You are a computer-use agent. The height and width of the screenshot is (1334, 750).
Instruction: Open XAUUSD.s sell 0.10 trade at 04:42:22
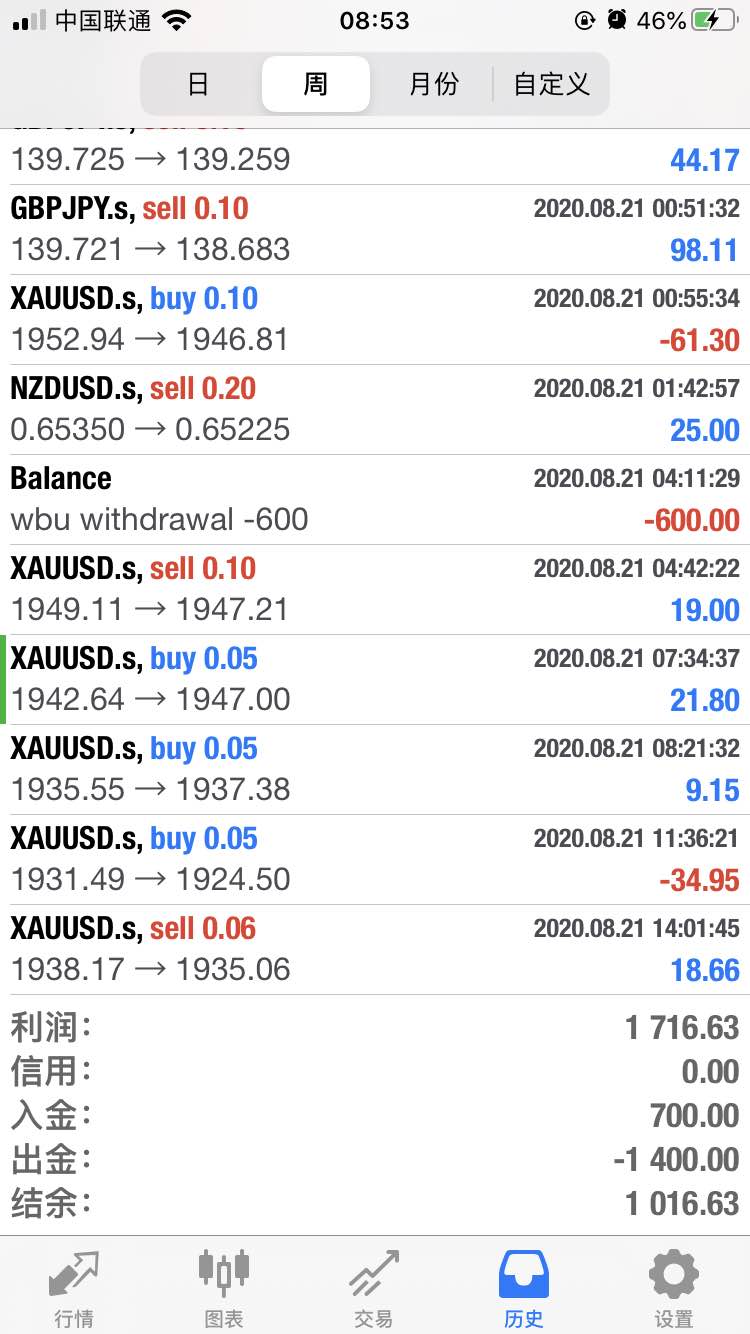(x=375, y=590)
